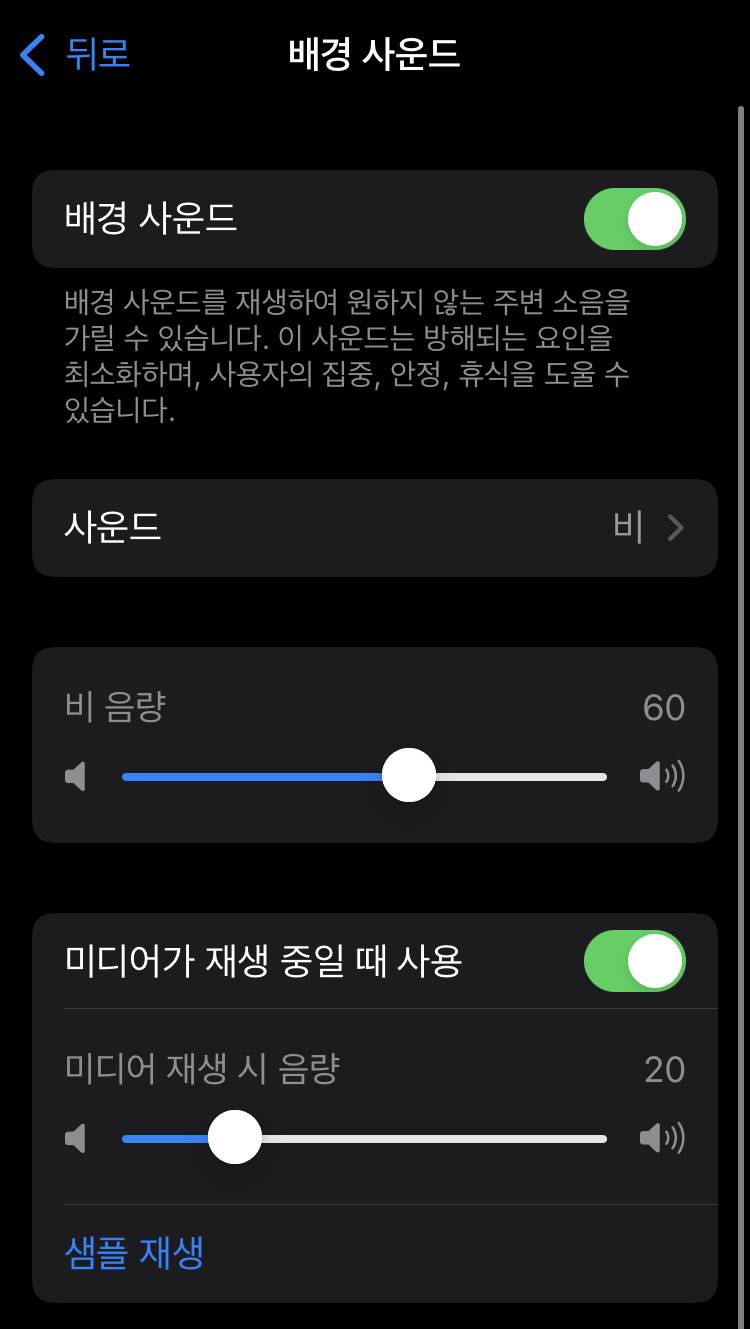
Task: Play the sample with 샘플 재생
Action: pyautogui.click(x=134, y=1253)
